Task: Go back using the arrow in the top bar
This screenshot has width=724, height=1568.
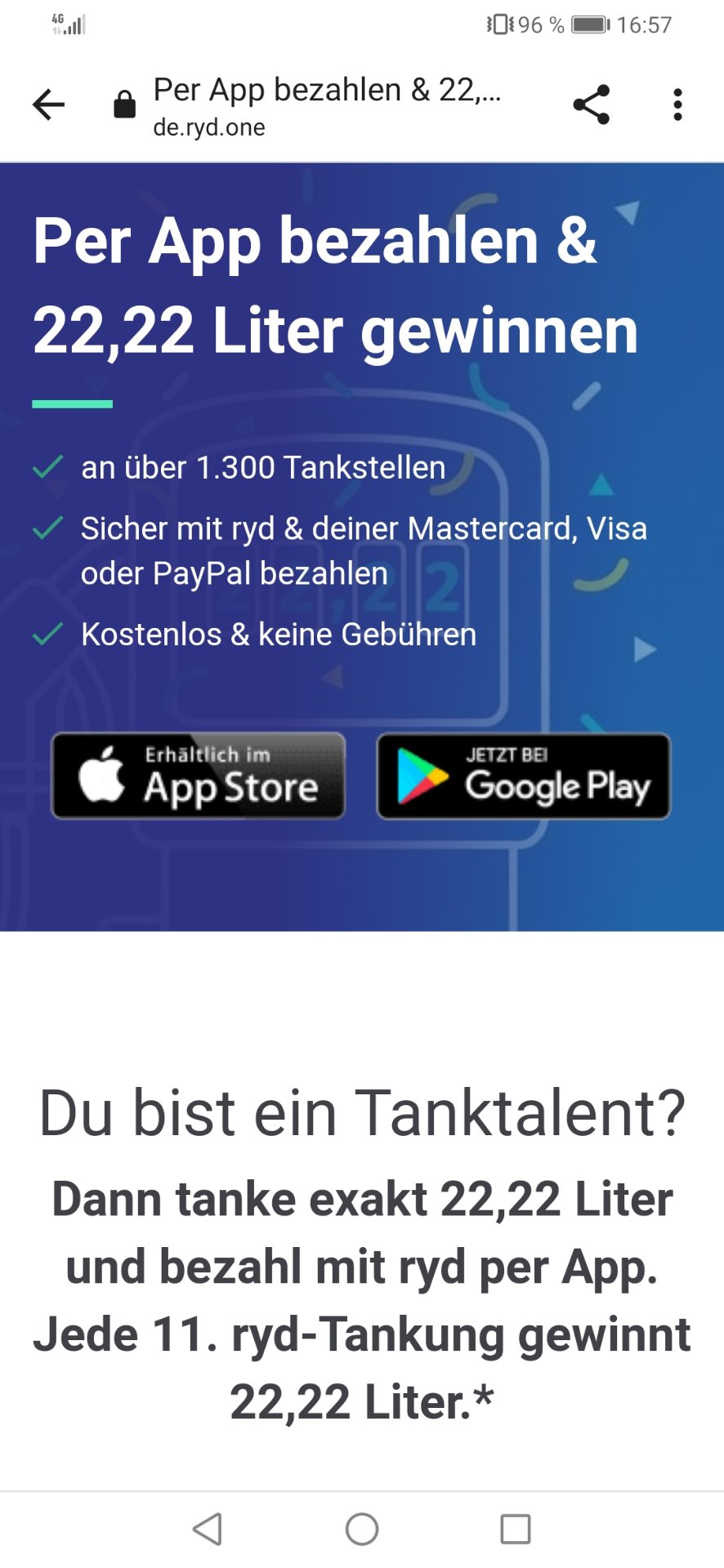Action: 48,105
